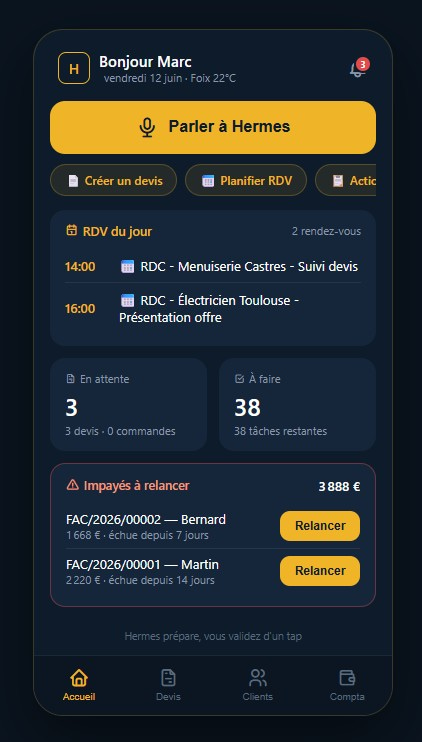The height and width of the screenshot is (742, 422).
Task: Tap the Parler à Hermes button
Action: [x=213, y=127]
